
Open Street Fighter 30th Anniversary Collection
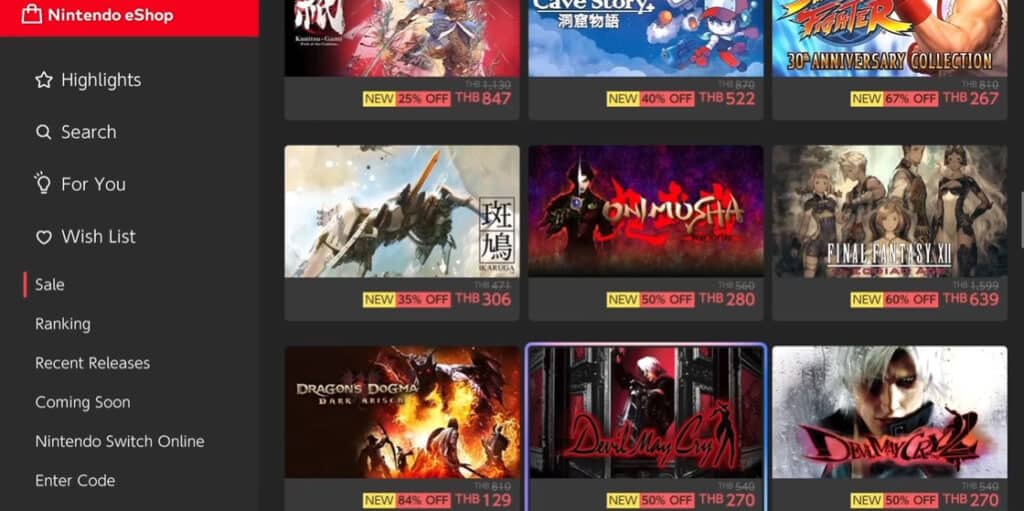(889, 40)
